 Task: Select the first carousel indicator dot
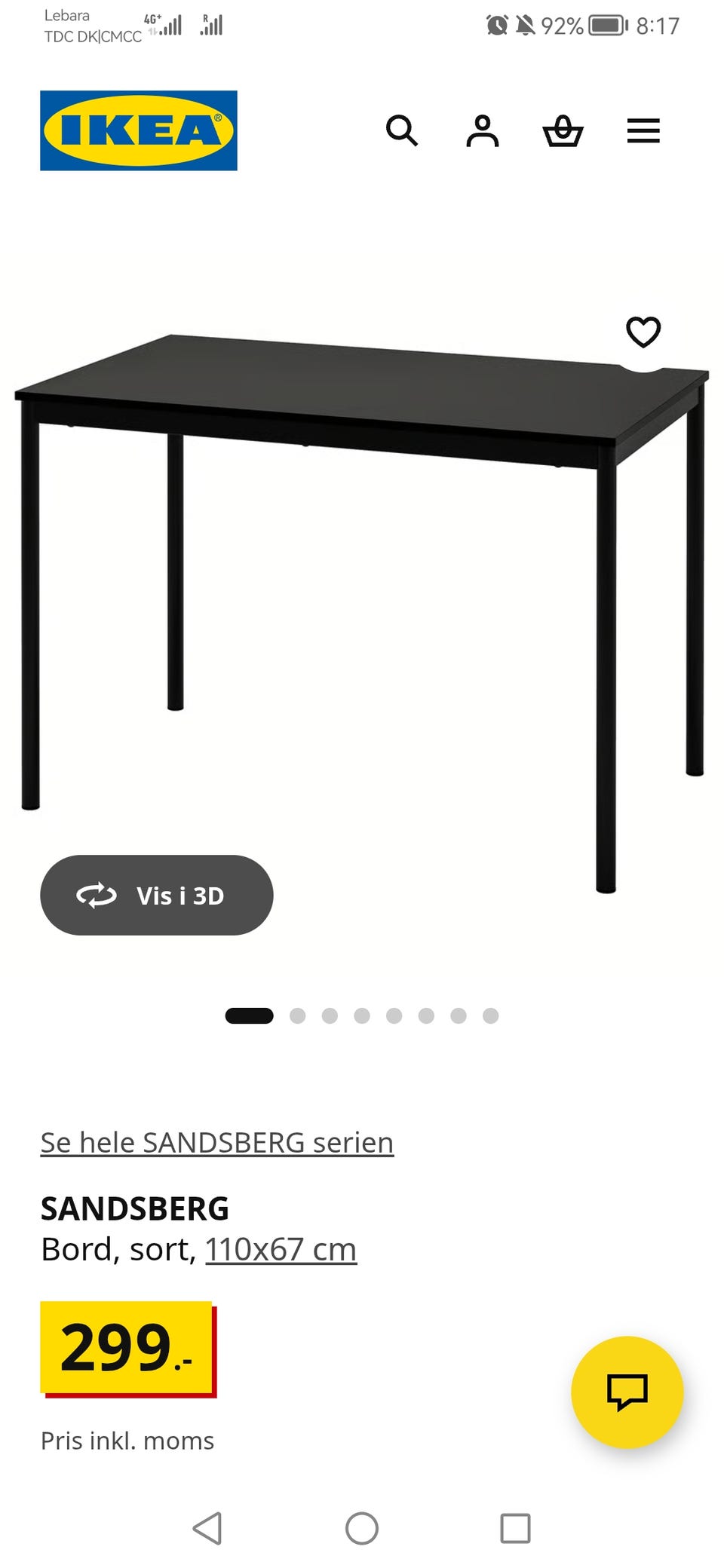coord(249,1015)
